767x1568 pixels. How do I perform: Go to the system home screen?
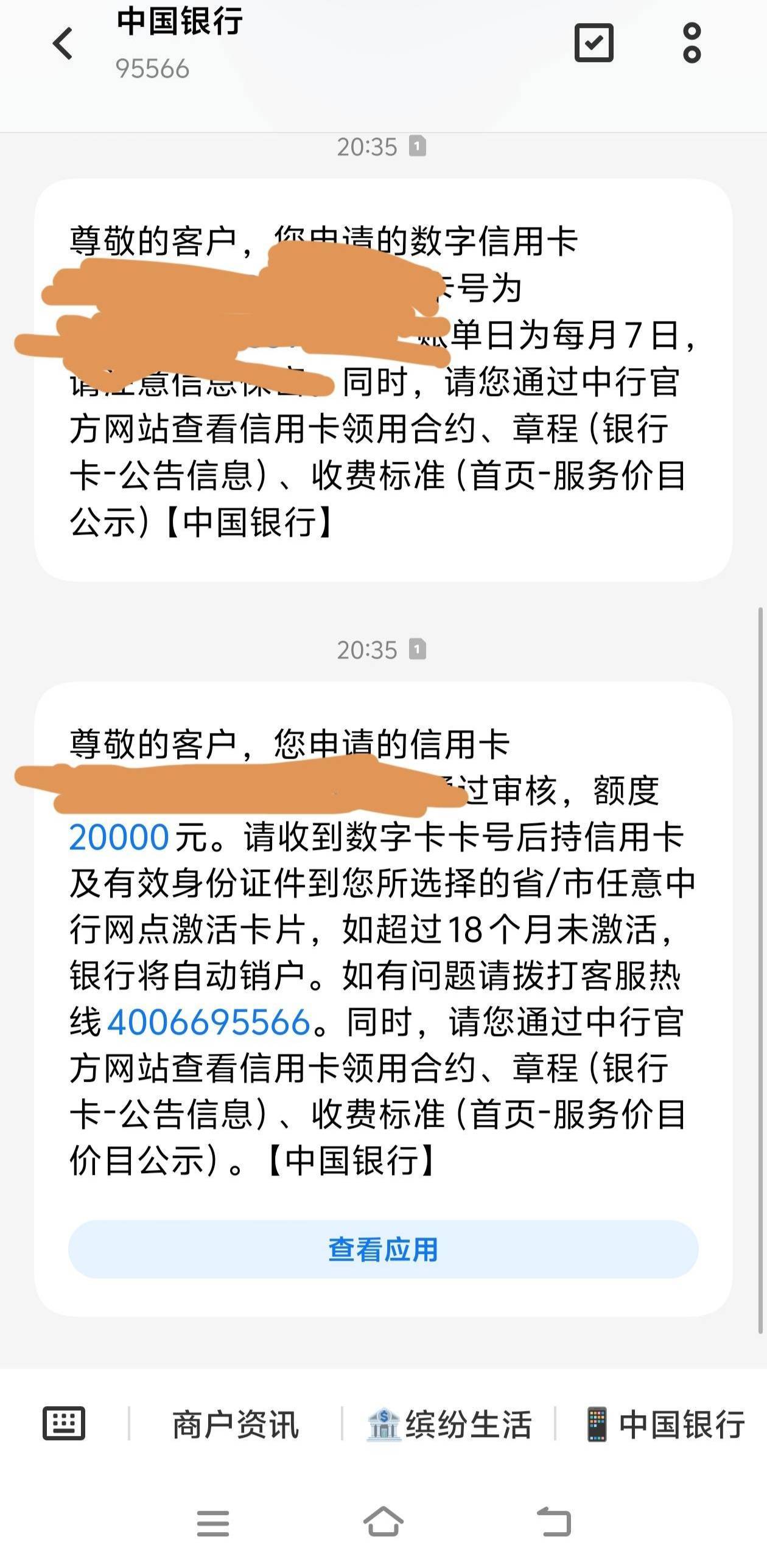pos(383,1521)
